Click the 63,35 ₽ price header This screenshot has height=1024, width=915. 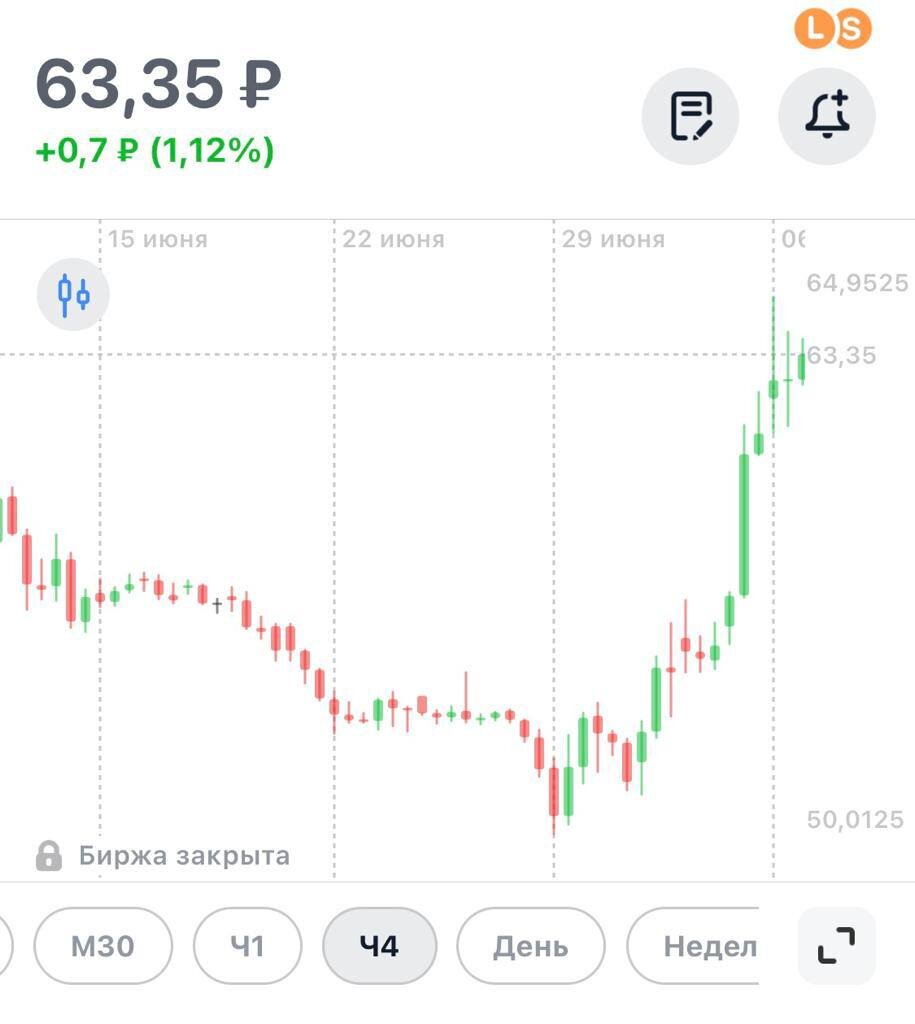[x=158, y=85]
